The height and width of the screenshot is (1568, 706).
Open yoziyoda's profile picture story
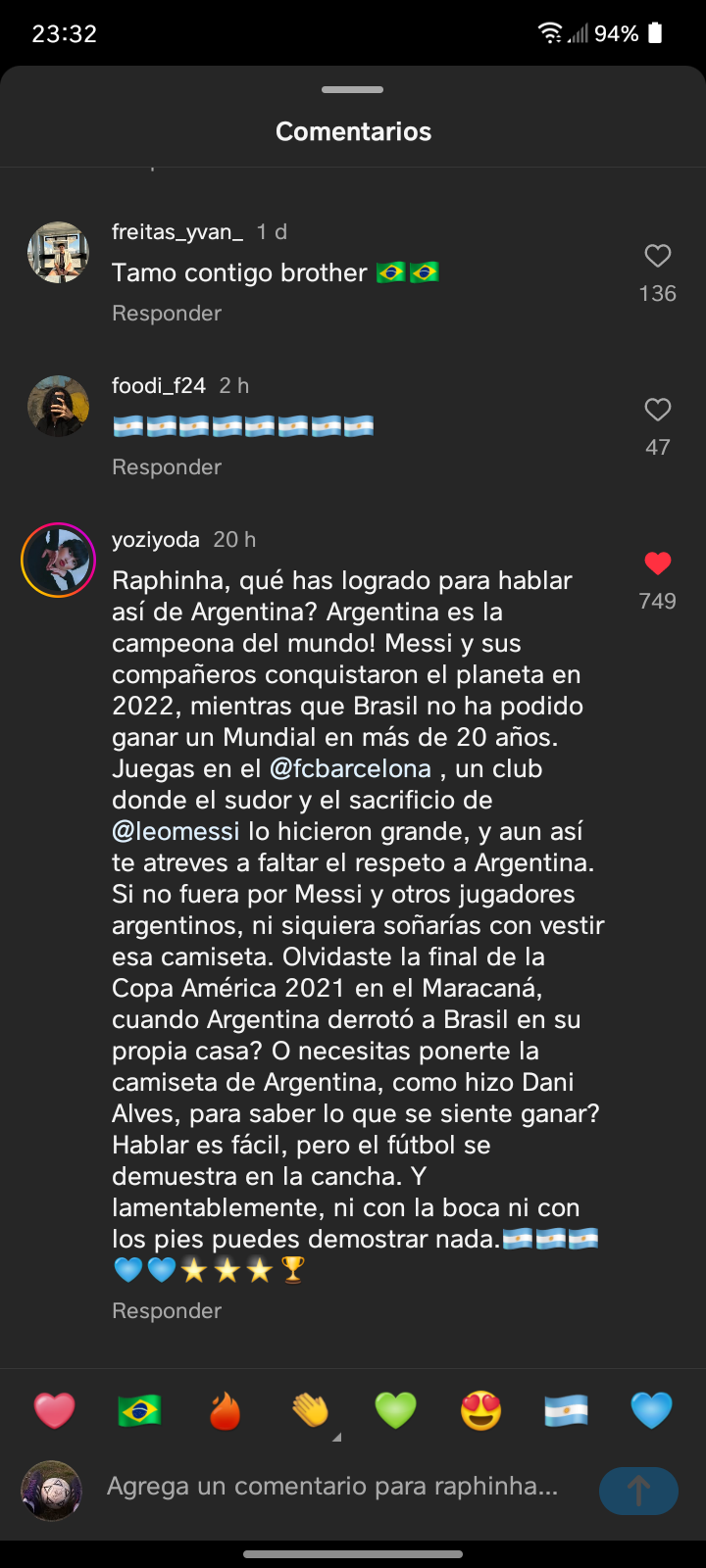coord(59,560)
